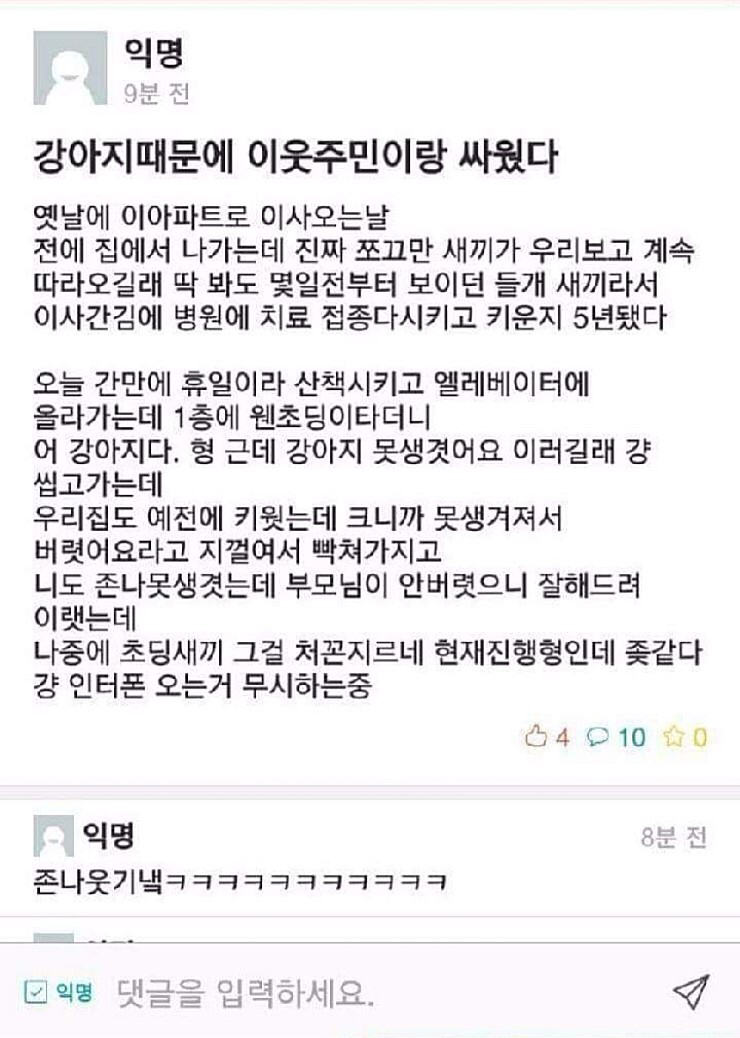
Task: Star this post to save it
Action: pyautogui.click(x=674, y=738)
